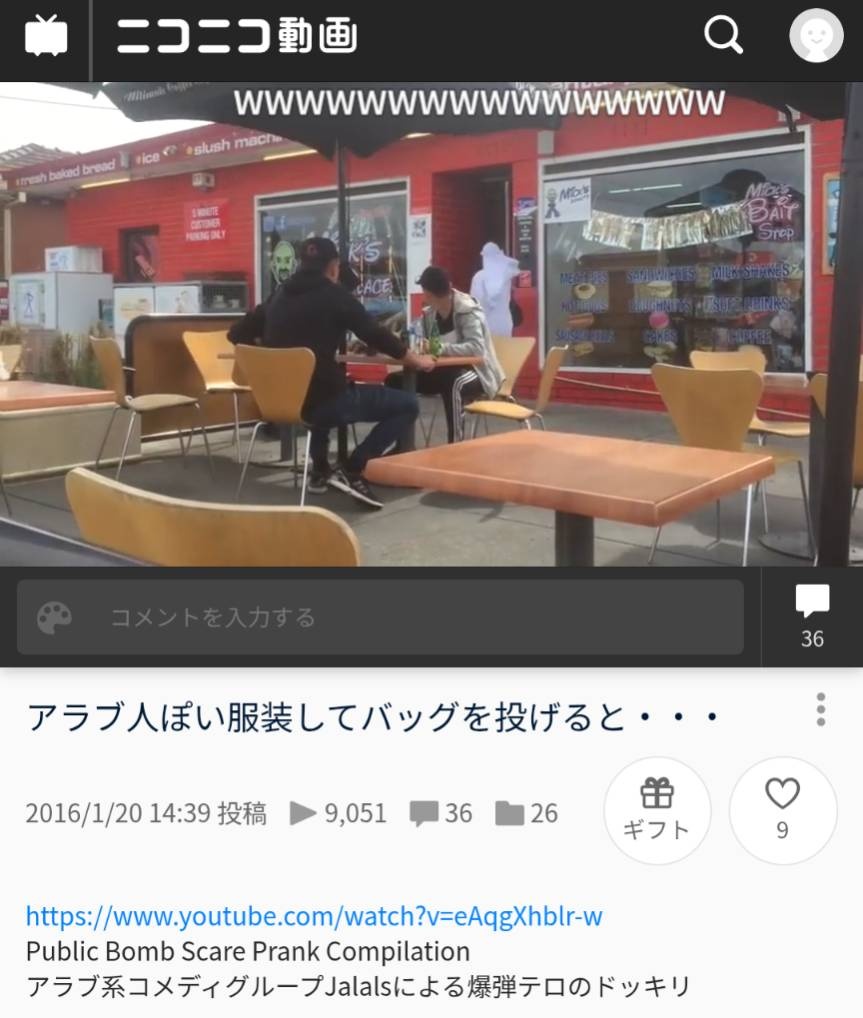Open the search magnifier
Viewport: 863px width, 1018px height.
[x=723, y=36]
